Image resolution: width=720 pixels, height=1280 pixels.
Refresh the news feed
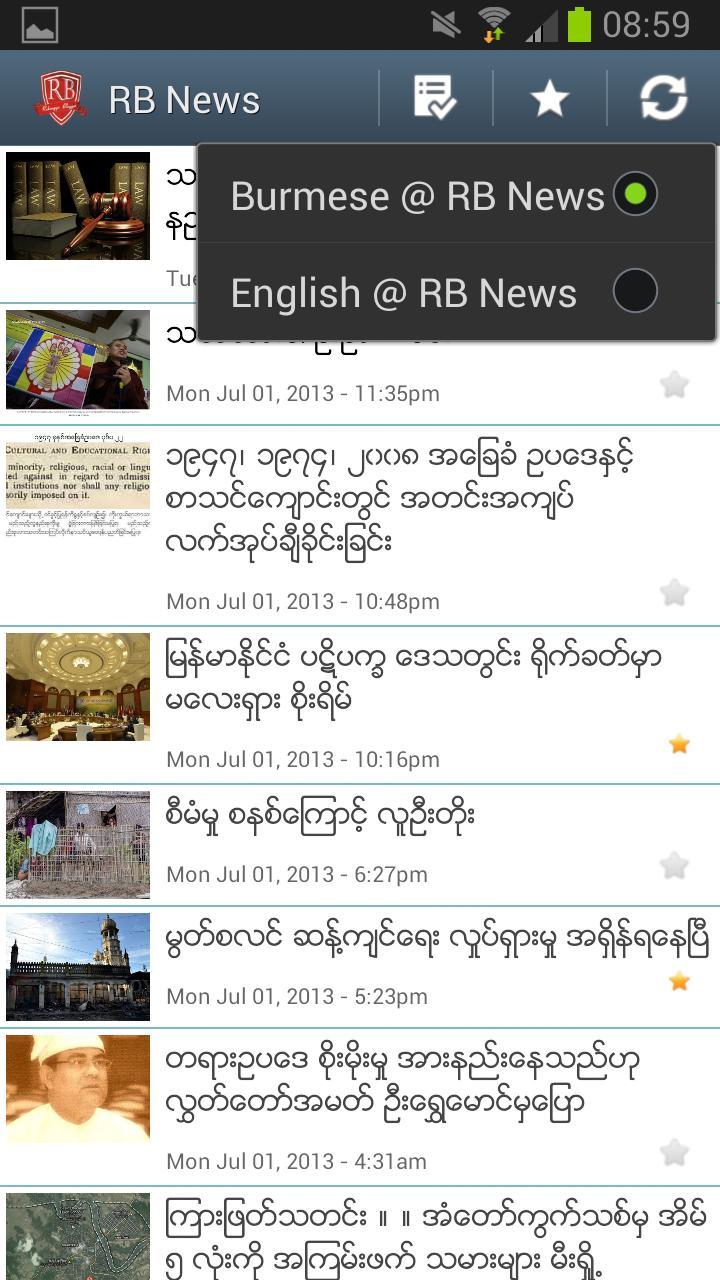tap(663, 97)
